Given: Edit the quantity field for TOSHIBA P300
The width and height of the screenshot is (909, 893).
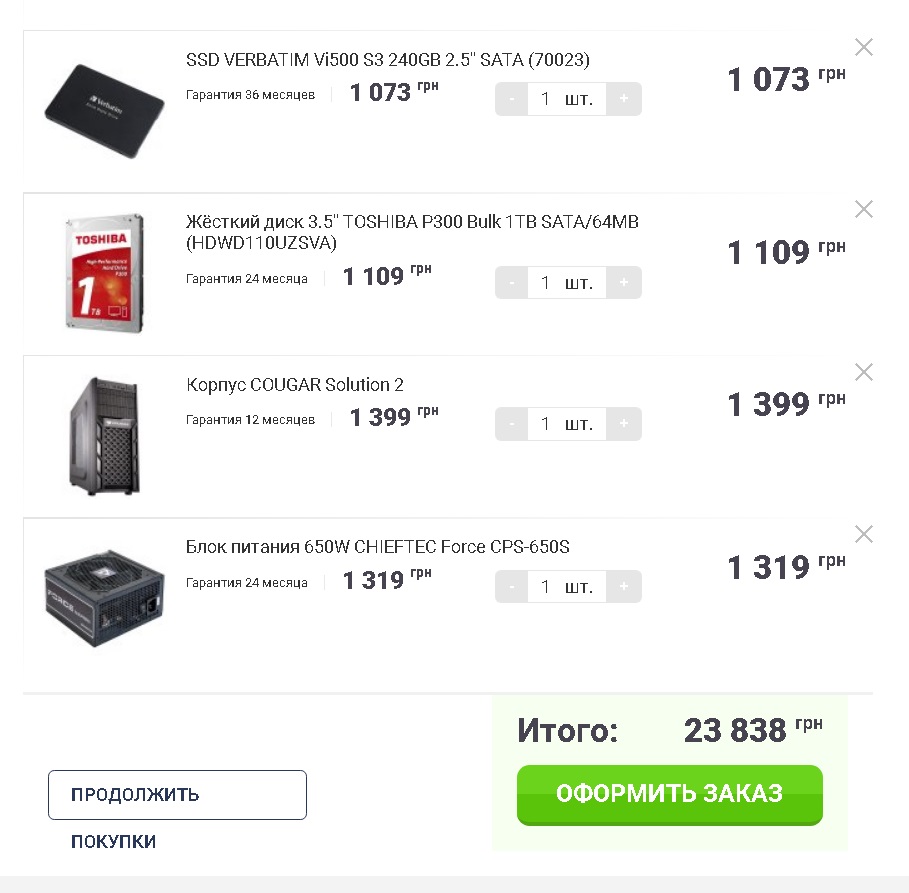Looking at the screenshot, I should (545, 283).
